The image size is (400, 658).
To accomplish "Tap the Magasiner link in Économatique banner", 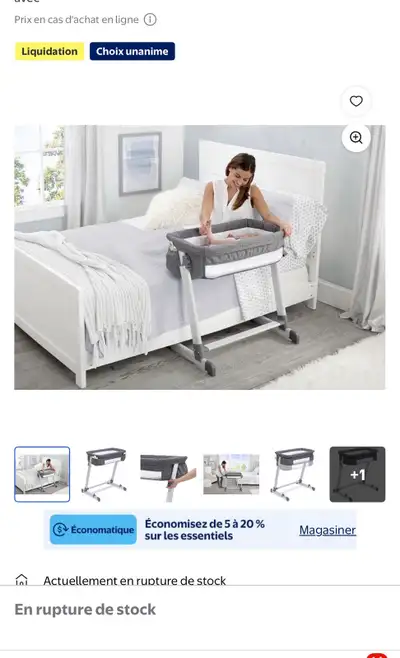I will 327,530.
